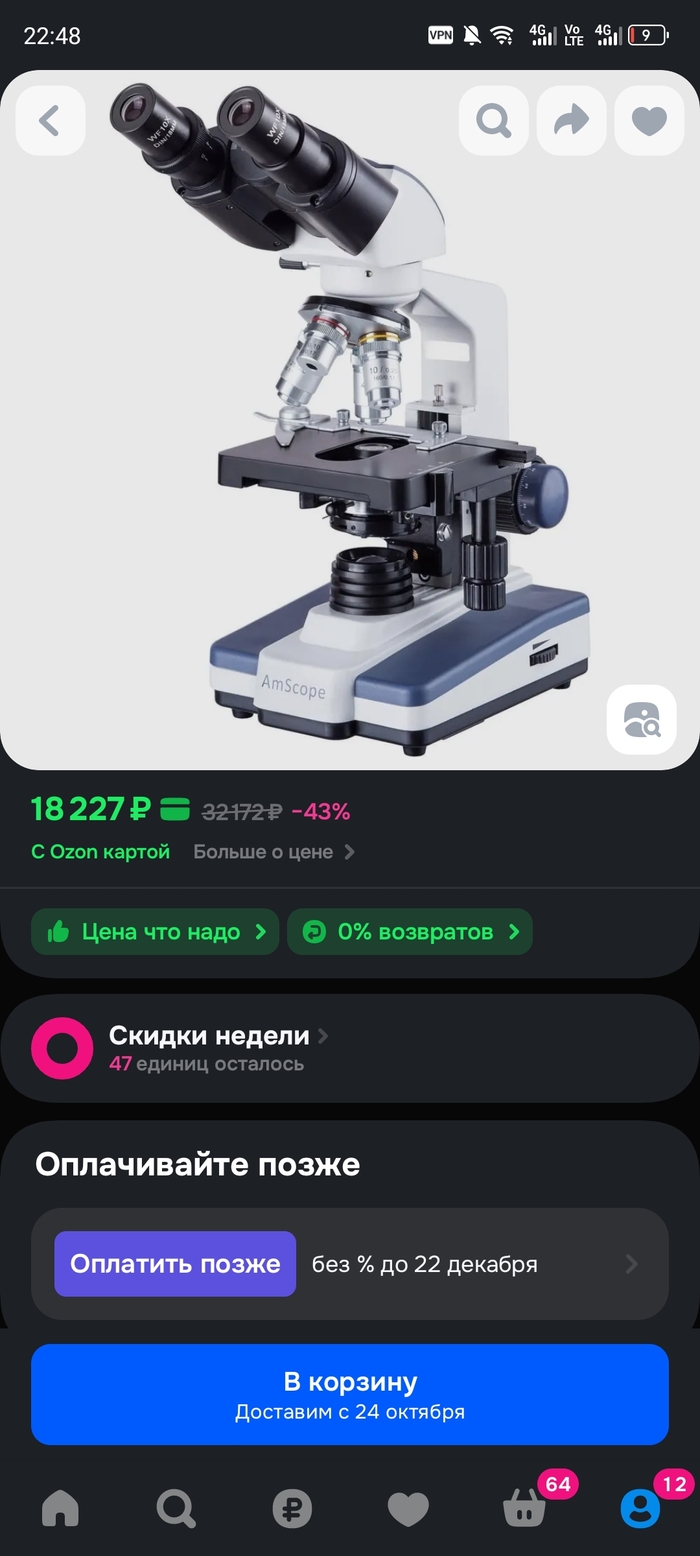
Task: Open the '0% возвратов' chip
Action: click(x=410, y=932)
